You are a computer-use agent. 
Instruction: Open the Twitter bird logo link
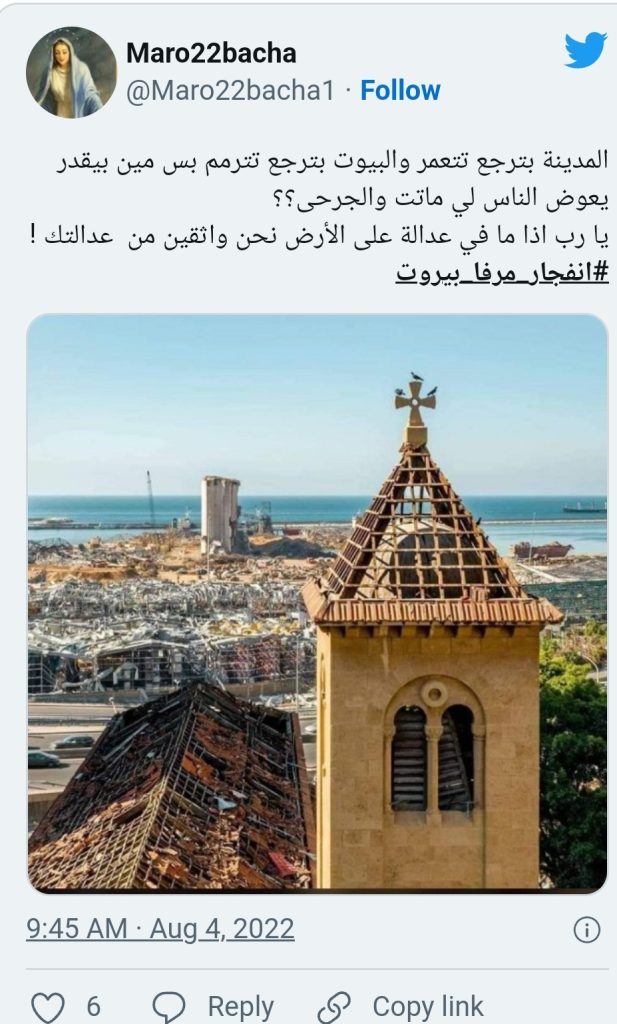[585, 51]
